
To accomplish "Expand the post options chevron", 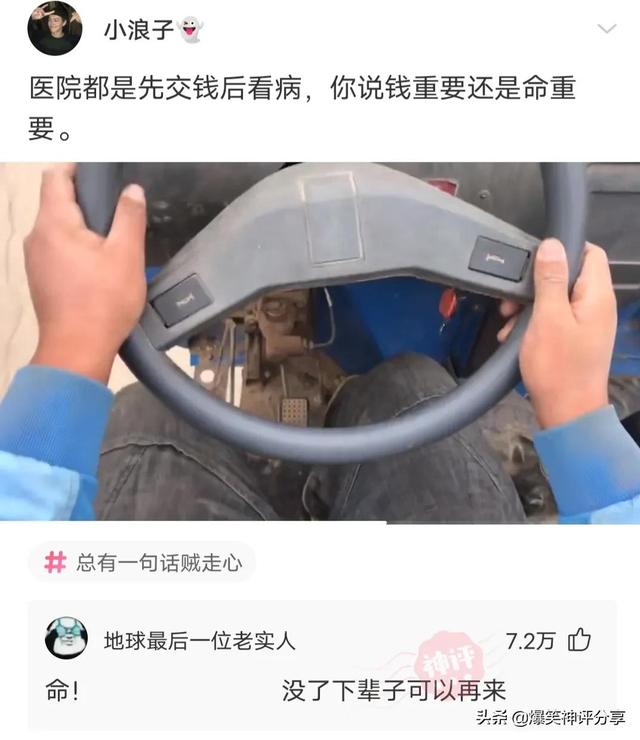I will pos(606,28).
